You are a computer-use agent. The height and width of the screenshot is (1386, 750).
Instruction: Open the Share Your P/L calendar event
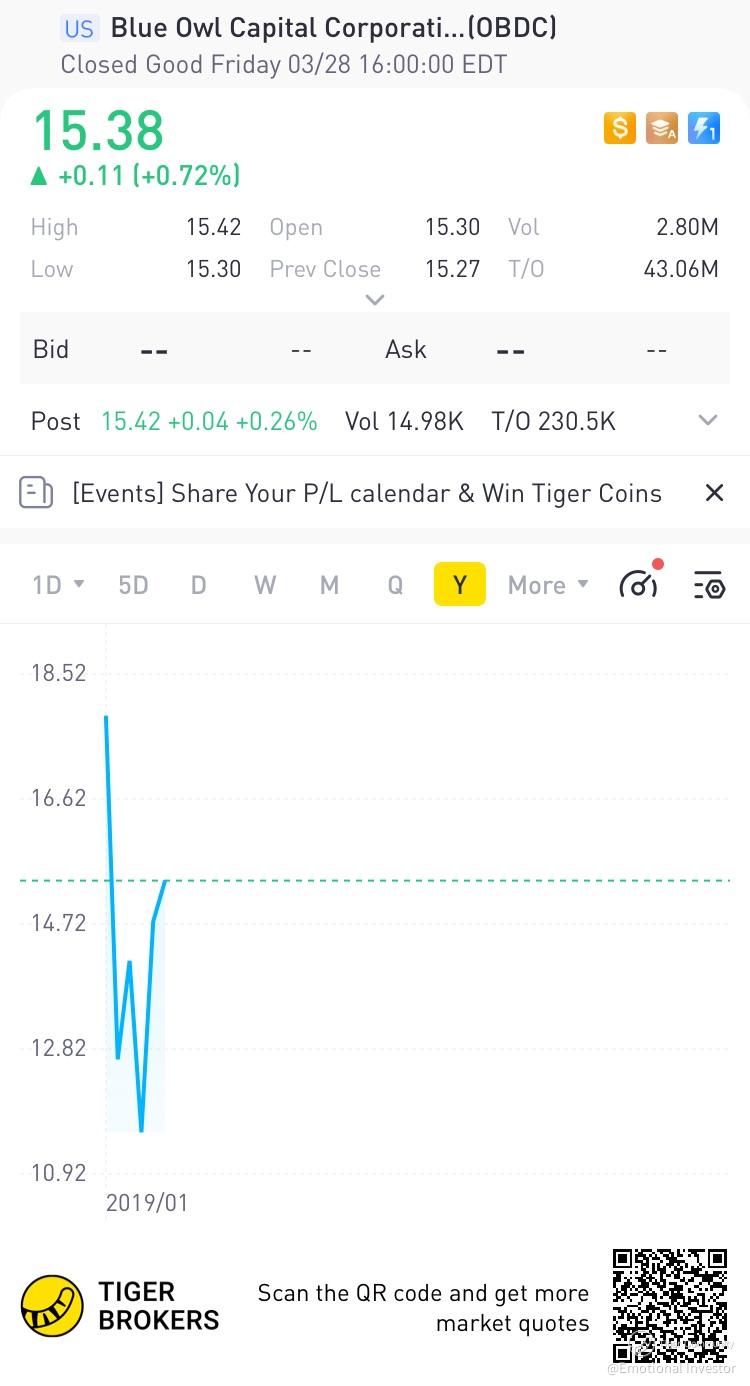click(x=366, y=493)
